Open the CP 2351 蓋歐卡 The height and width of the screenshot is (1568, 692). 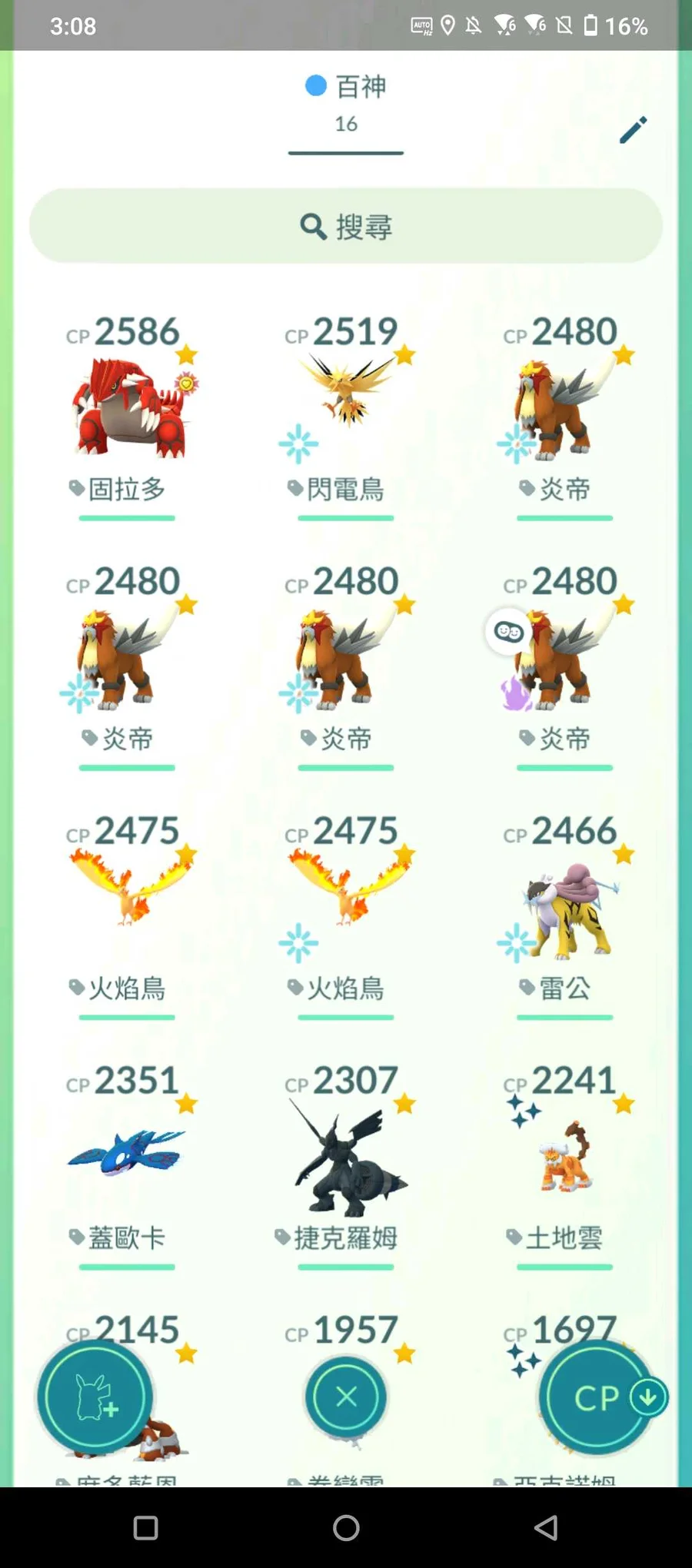click(128, 1165)
